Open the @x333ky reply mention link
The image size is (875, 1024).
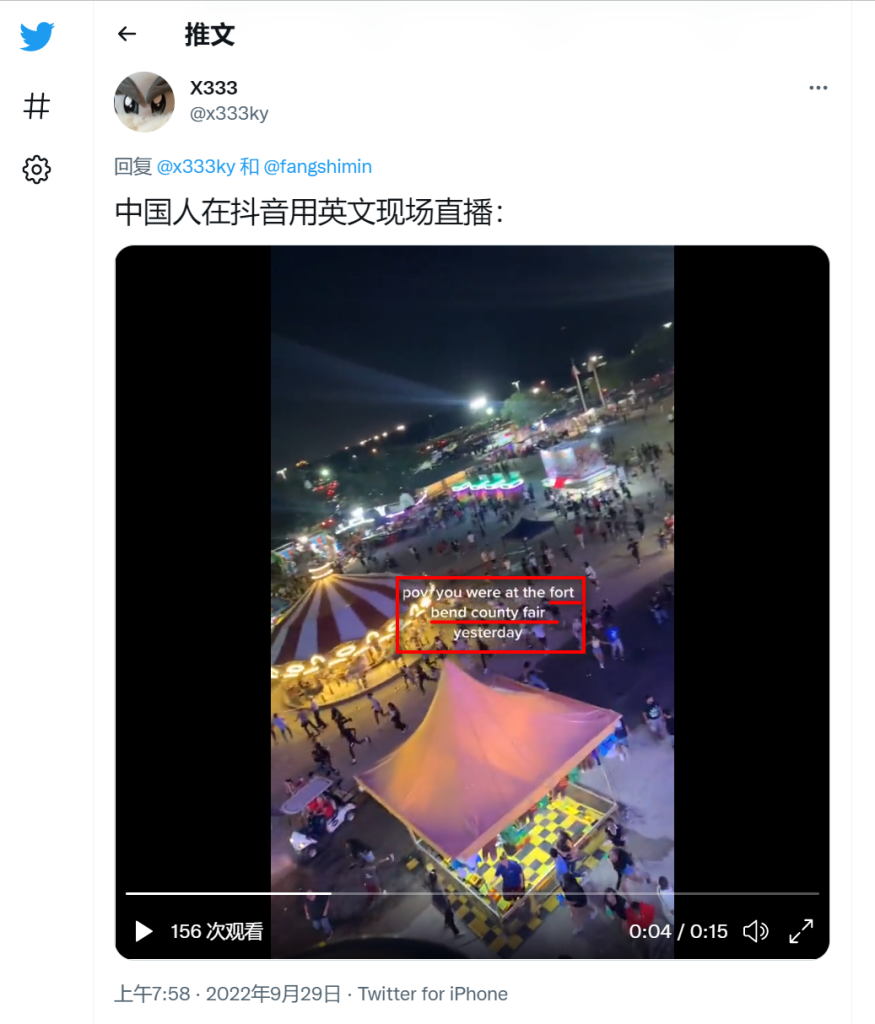point(196,167)
